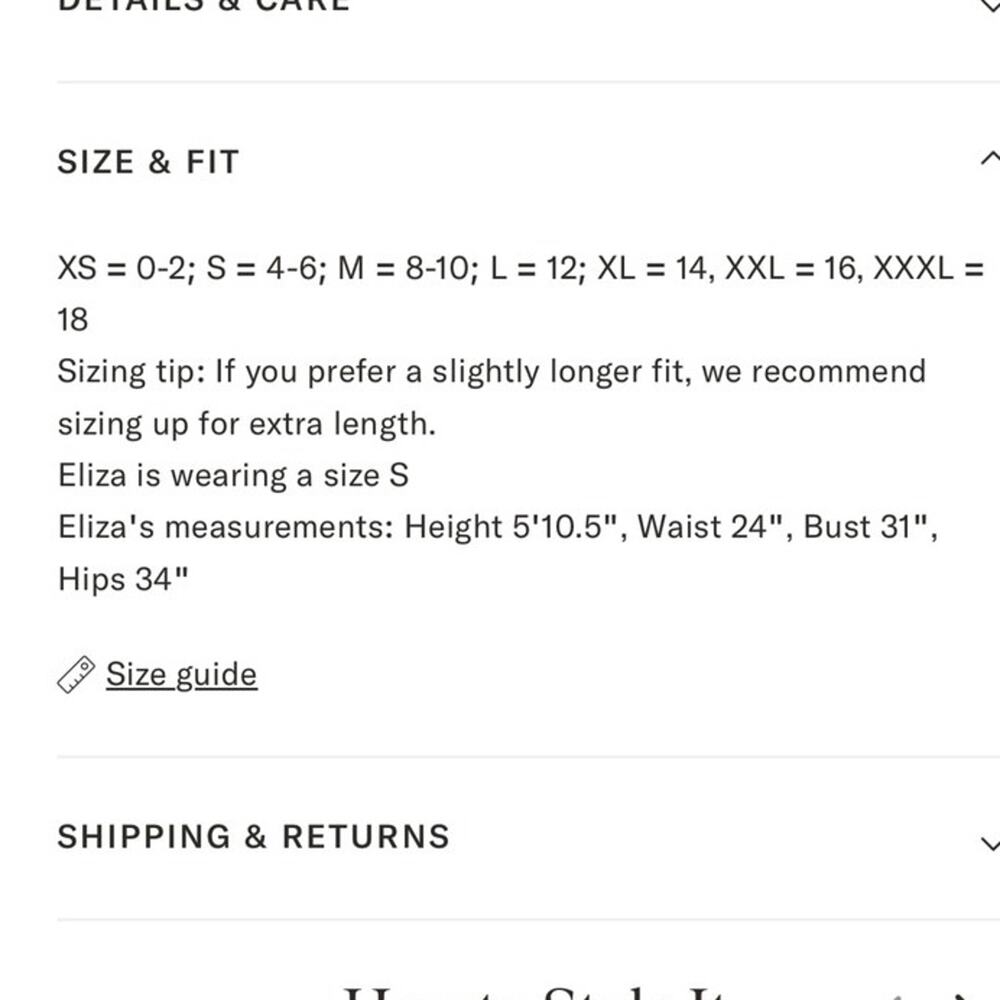The width and height of the screenshot is (1000, 1000).
Task: Expand the Shipping & Returns section
Action: tap(988, 840)
